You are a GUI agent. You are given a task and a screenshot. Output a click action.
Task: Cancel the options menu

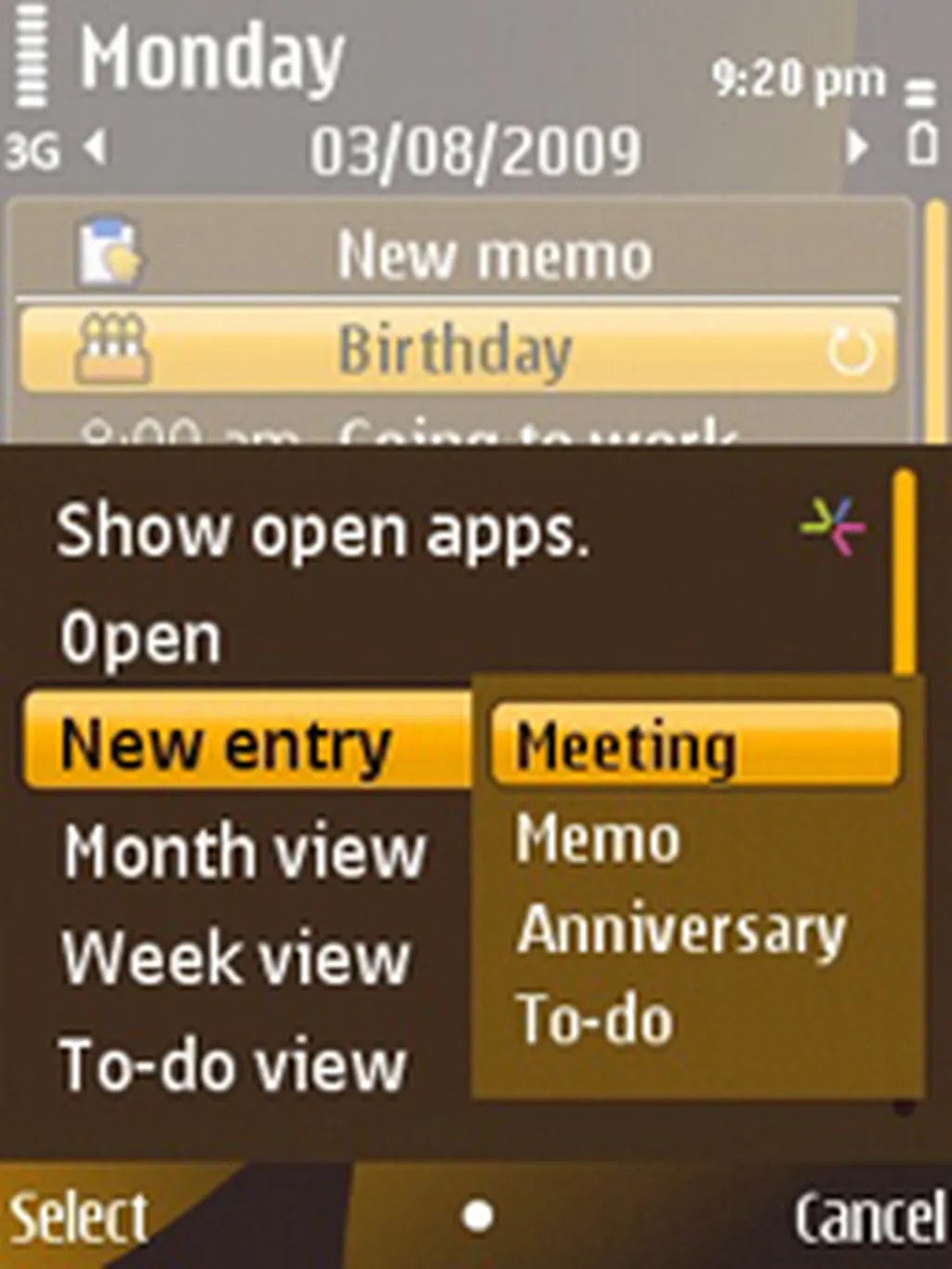coord(868,1218)
